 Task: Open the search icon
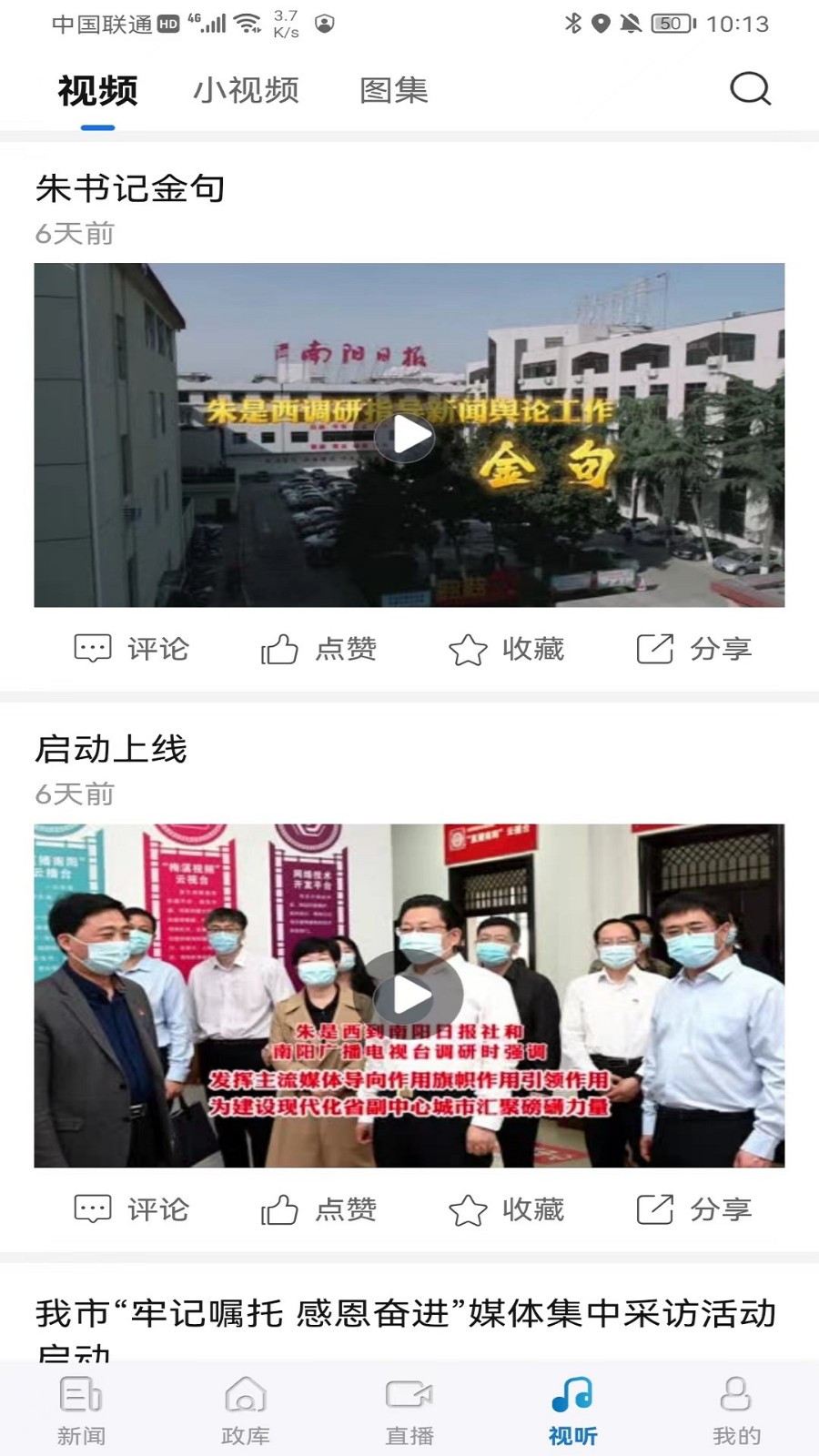point(750,89)
